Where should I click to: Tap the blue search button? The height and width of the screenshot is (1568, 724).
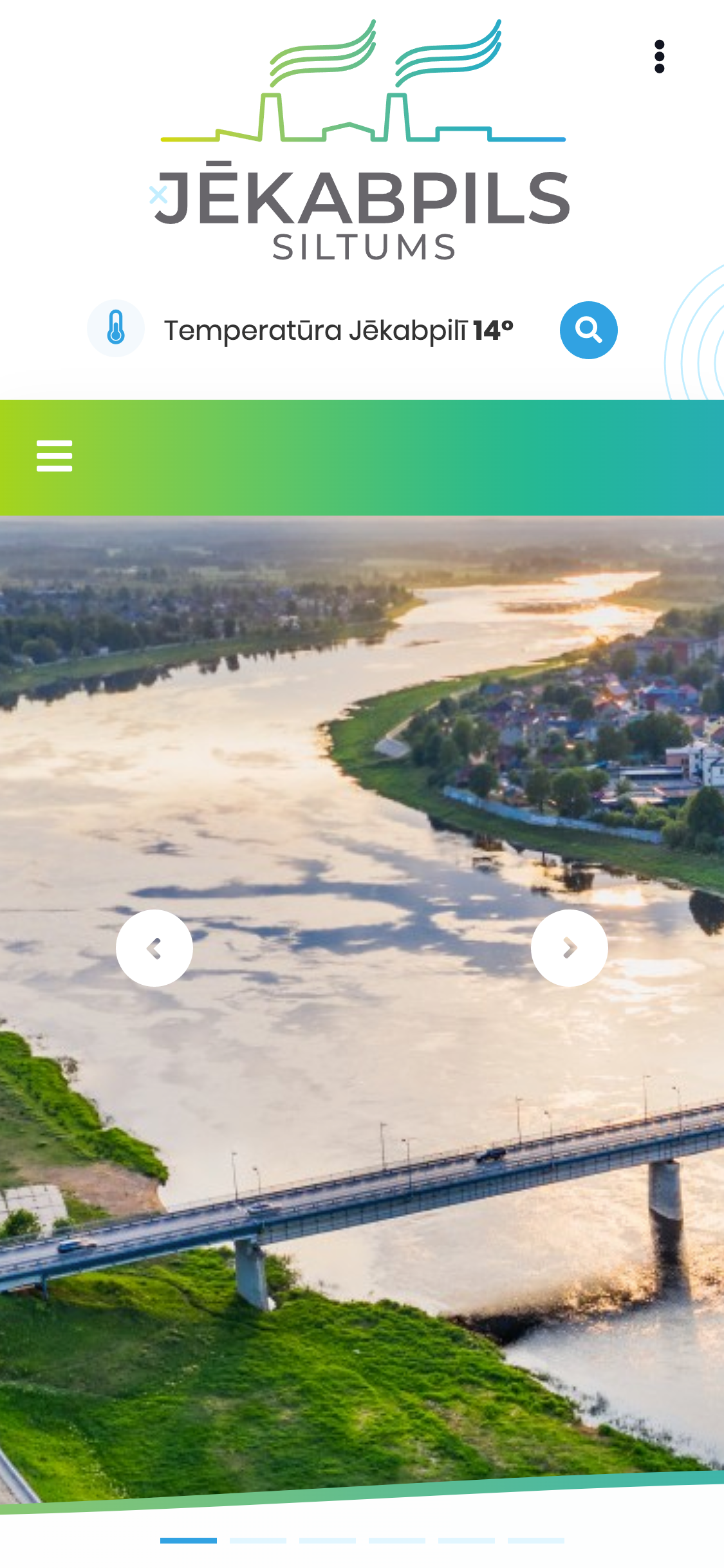click(x=588, y=330)
